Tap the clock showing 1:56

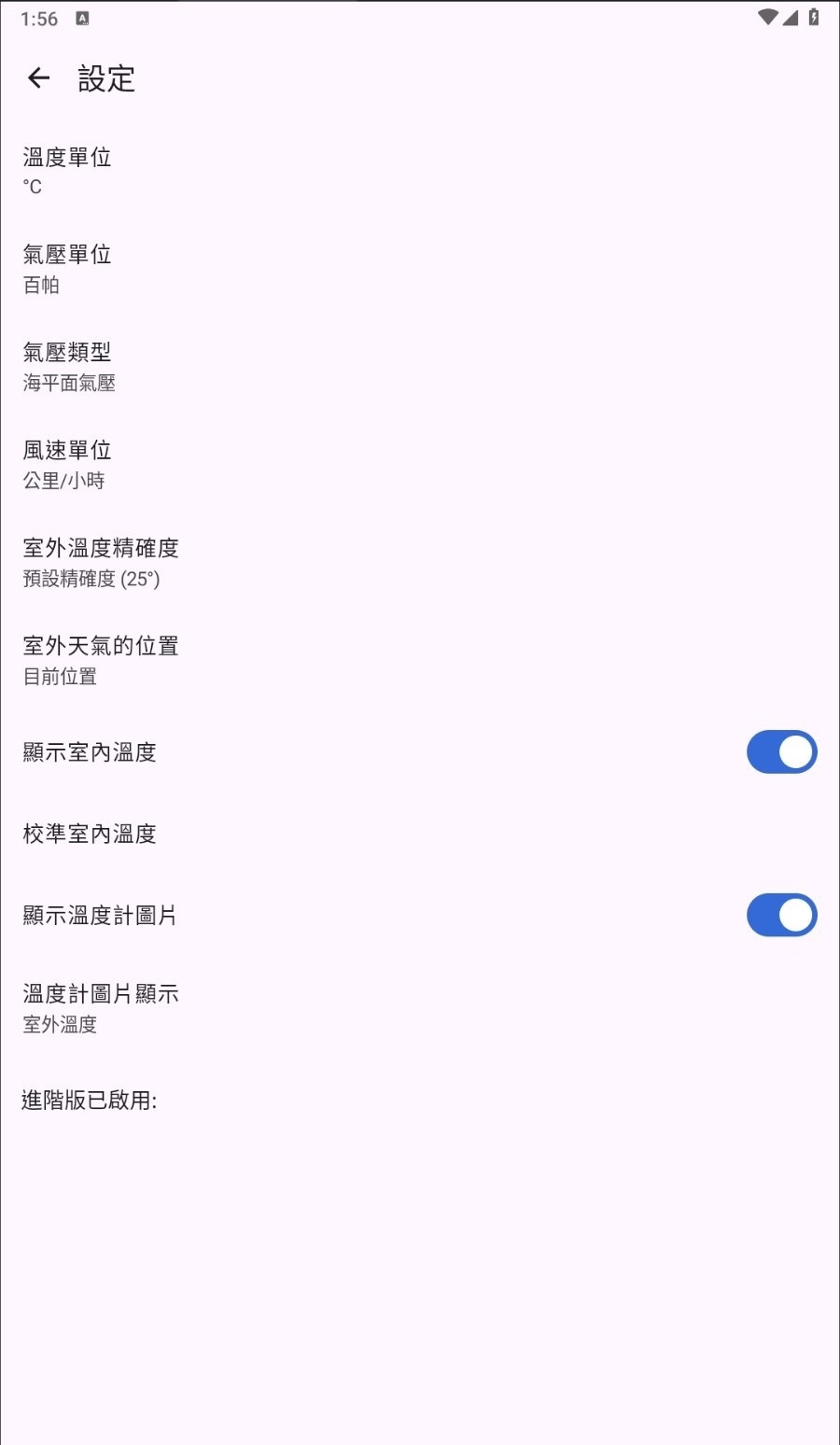(38, 17)
